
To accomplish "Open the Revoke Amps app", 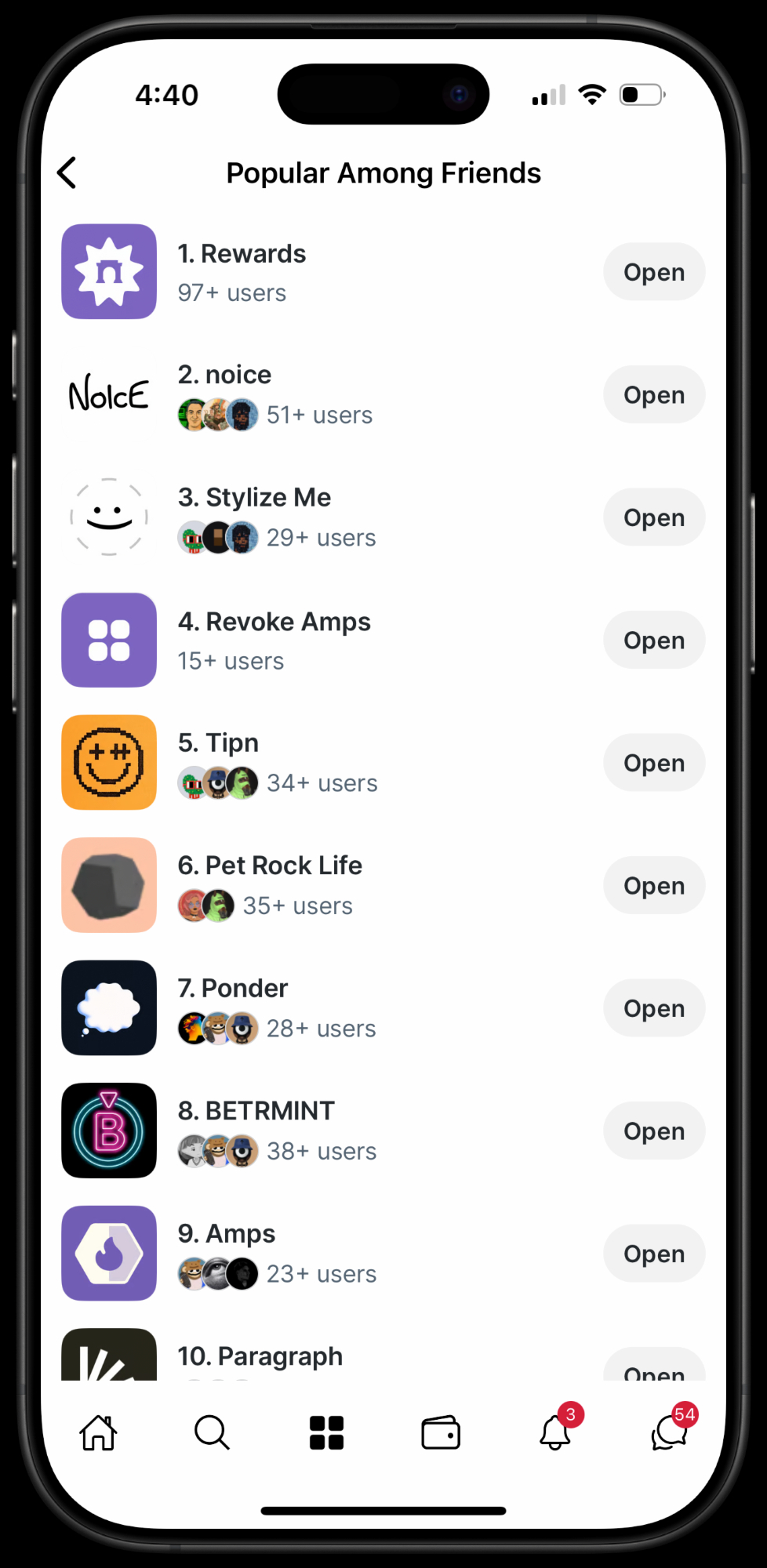I will [653, 641].
